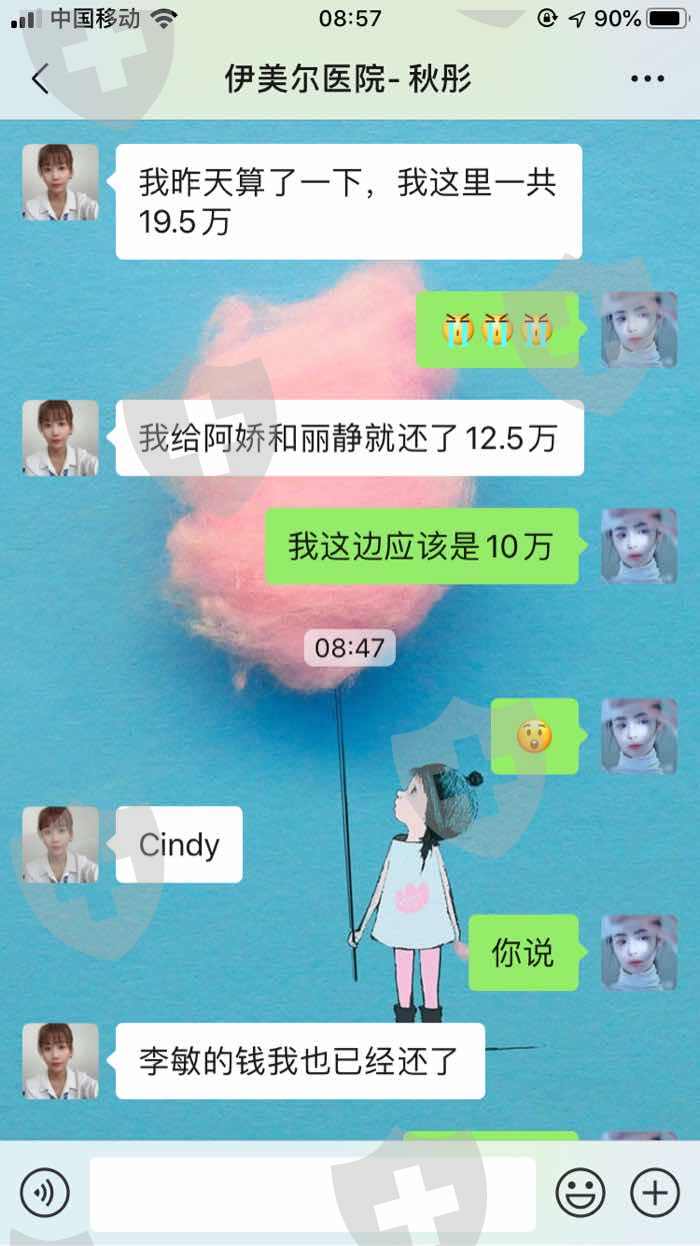The width and height of the screenshot is (700, 1246).
Task: Tap own avatar beside 你说 message
Action: 639,953
